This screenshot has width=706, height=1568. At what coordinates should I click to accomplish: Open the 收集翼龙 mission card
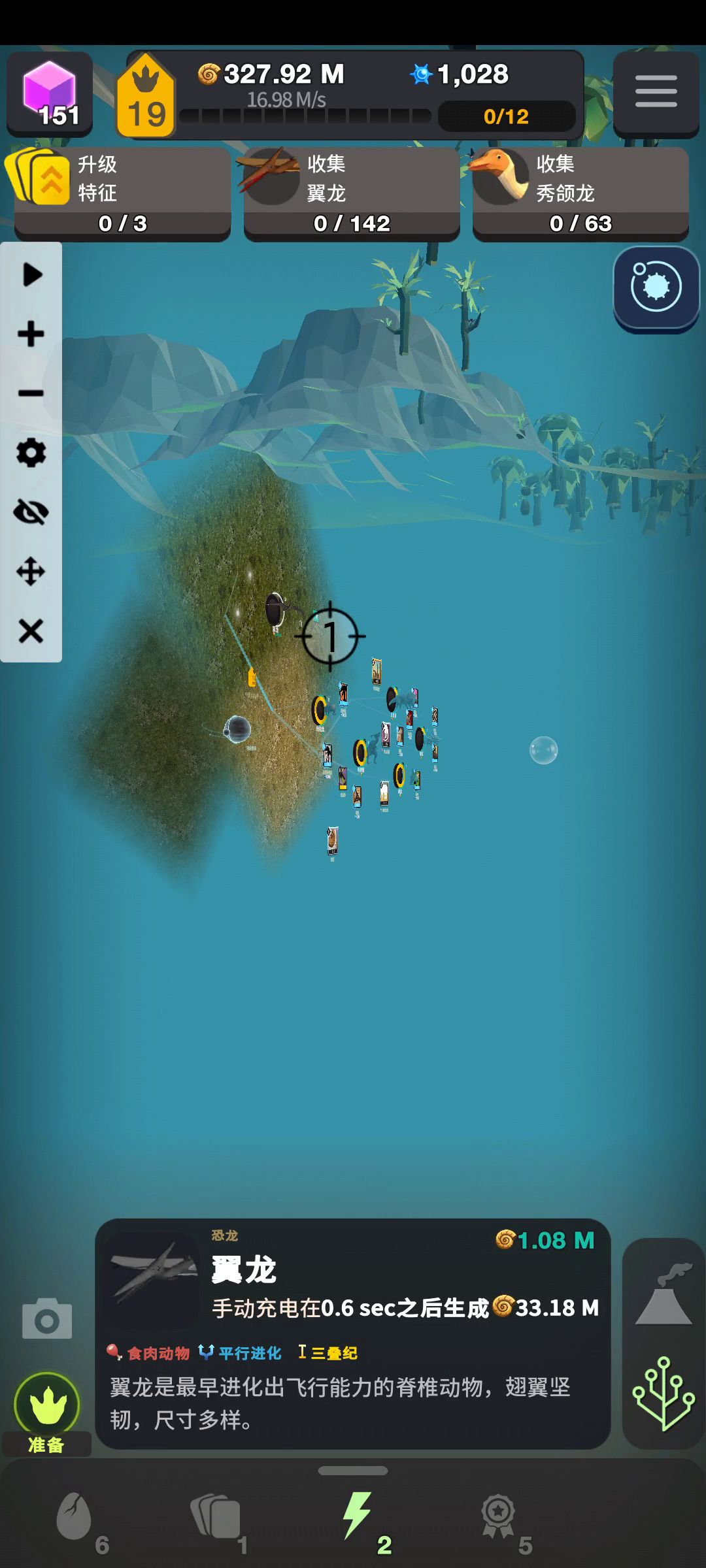point(352,193)
